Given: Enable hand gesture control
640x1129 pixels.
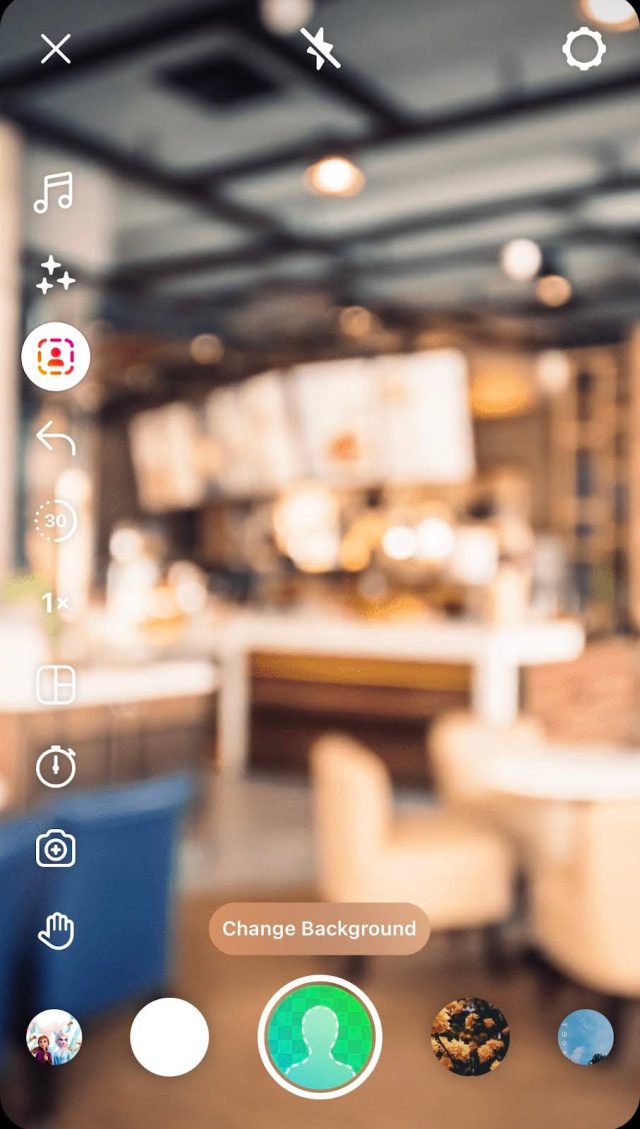Looking at the screenshot, I should click(x=56, y=931).
